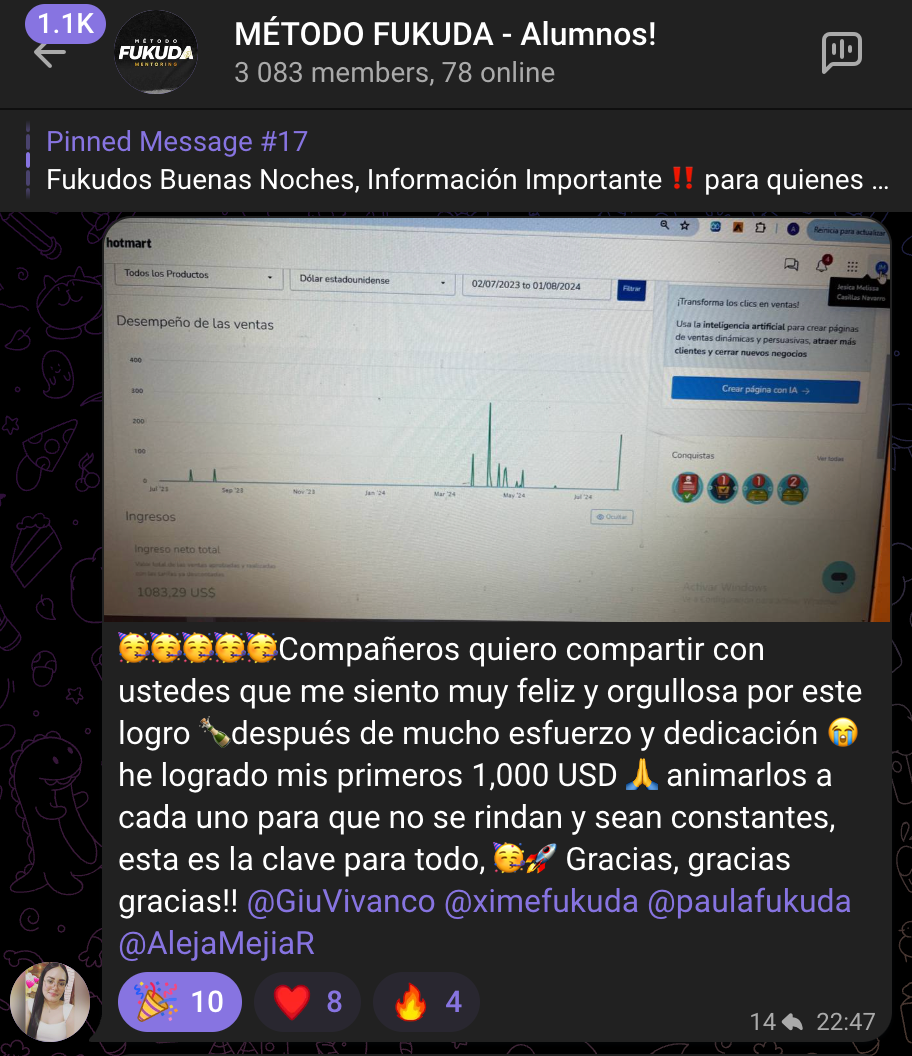View the hotmart sales photo

coord(496,418)
